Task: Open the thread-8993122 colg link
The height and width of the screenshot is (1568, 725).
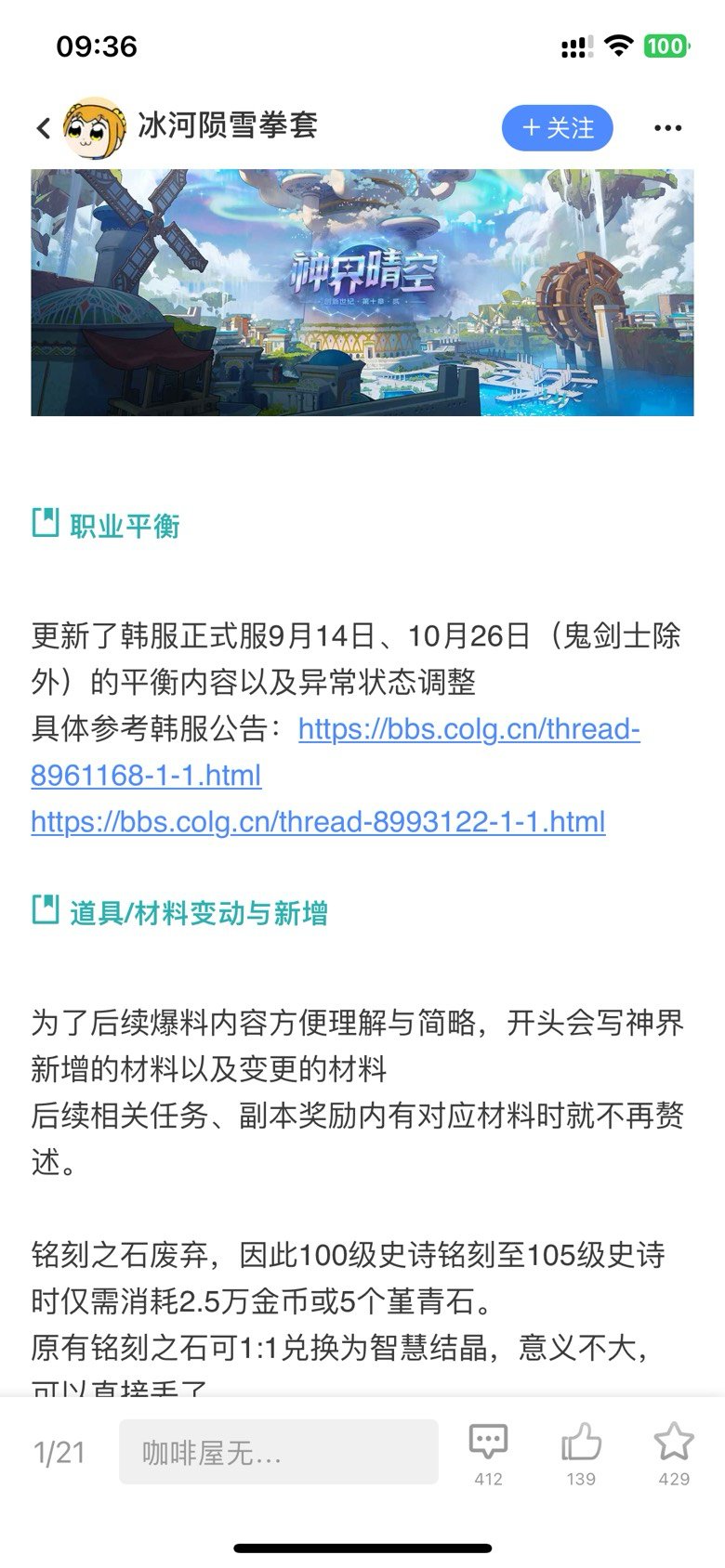Action: [318, 822]
